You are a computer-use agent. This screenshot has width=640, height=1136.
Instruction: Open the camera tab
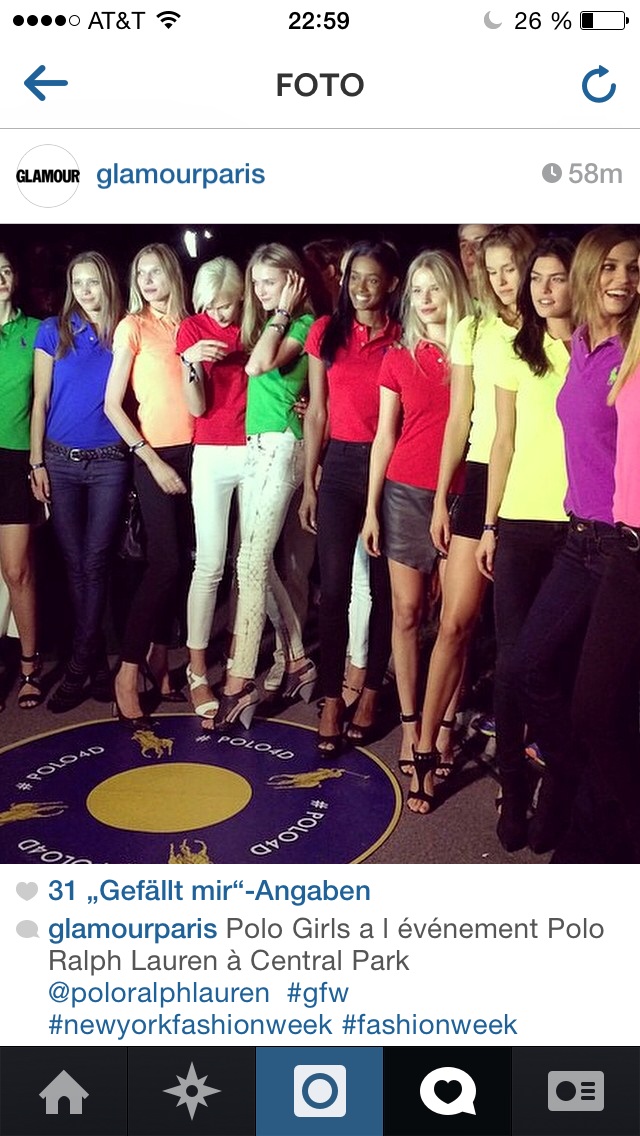(x=320, y=1091)
